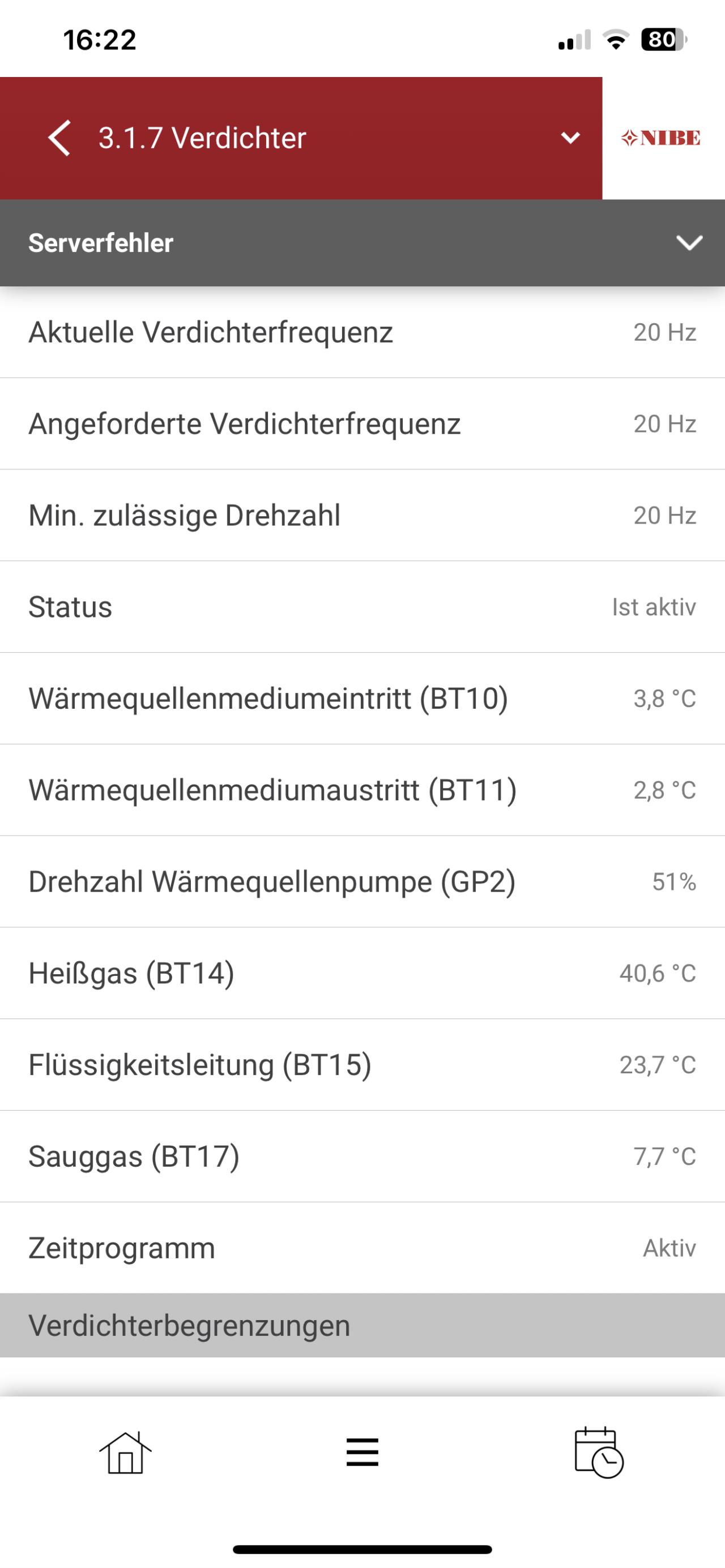Go back from the 3.1.7 Verdichter page
The height and width of the screenshot is (1568, 725).
[x=59, y=138]
